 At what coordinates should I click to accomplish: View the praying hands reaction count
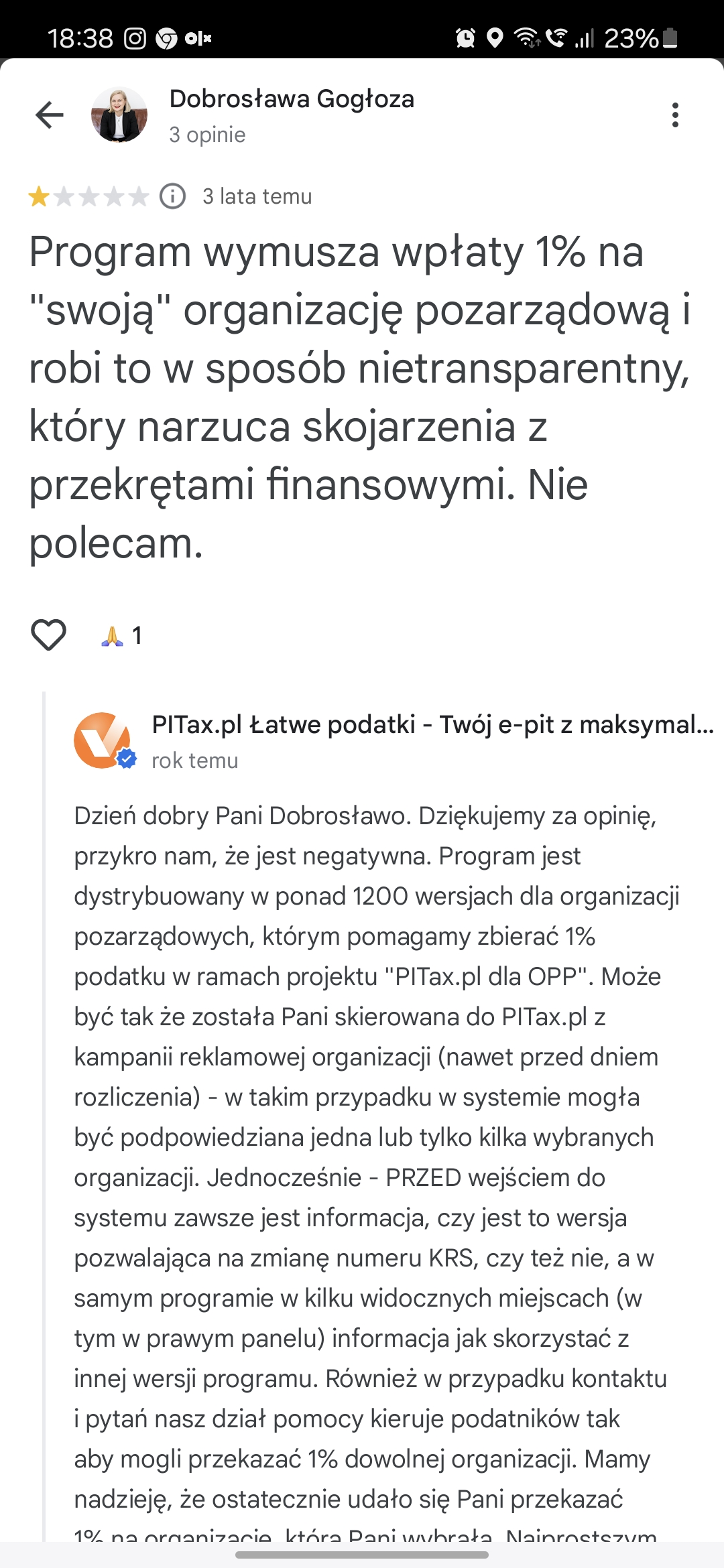[121, 635]
